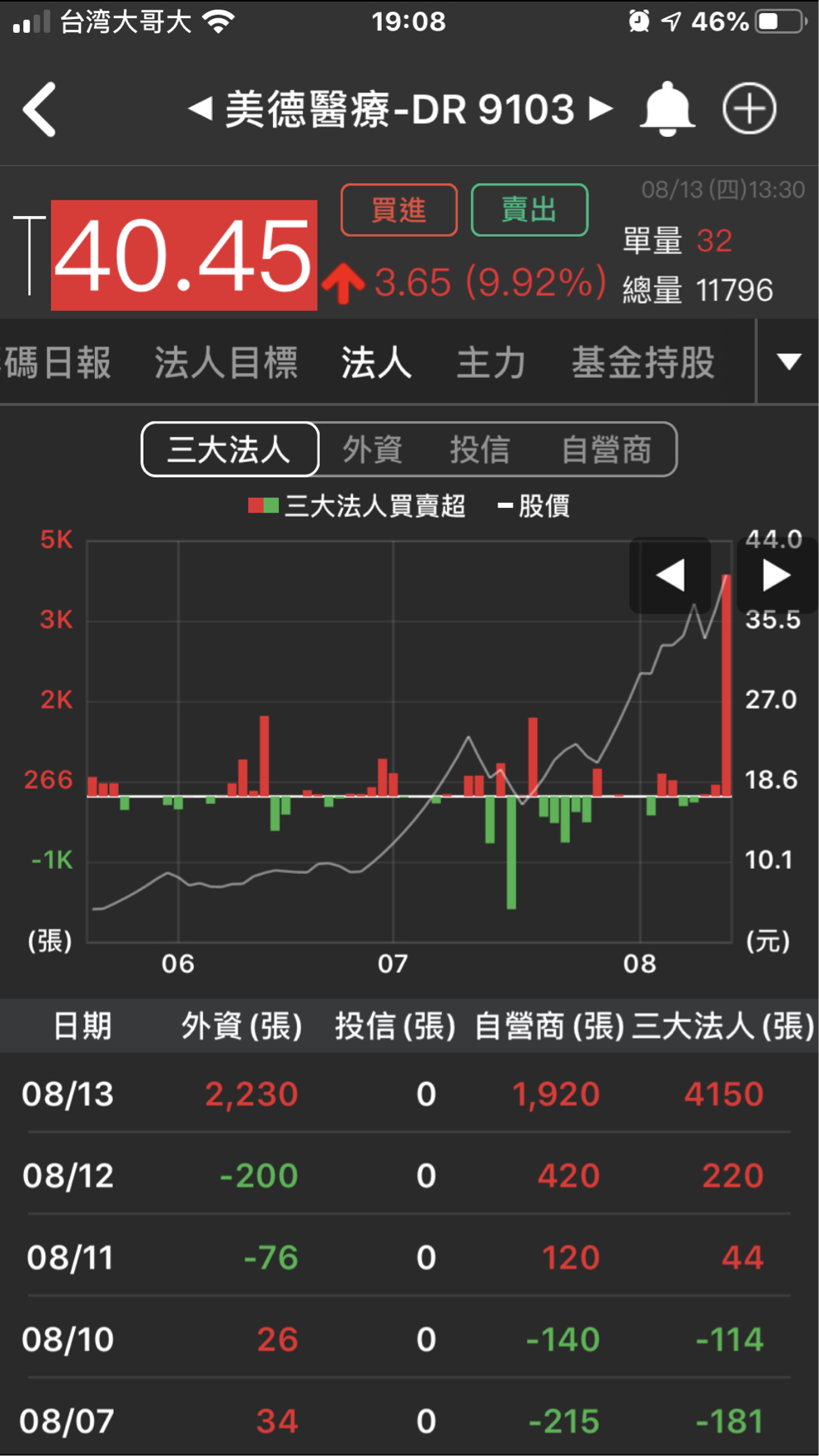Move chart forward with right triangle
This screenshot has height=1456, width=819.
click(775, 575)
